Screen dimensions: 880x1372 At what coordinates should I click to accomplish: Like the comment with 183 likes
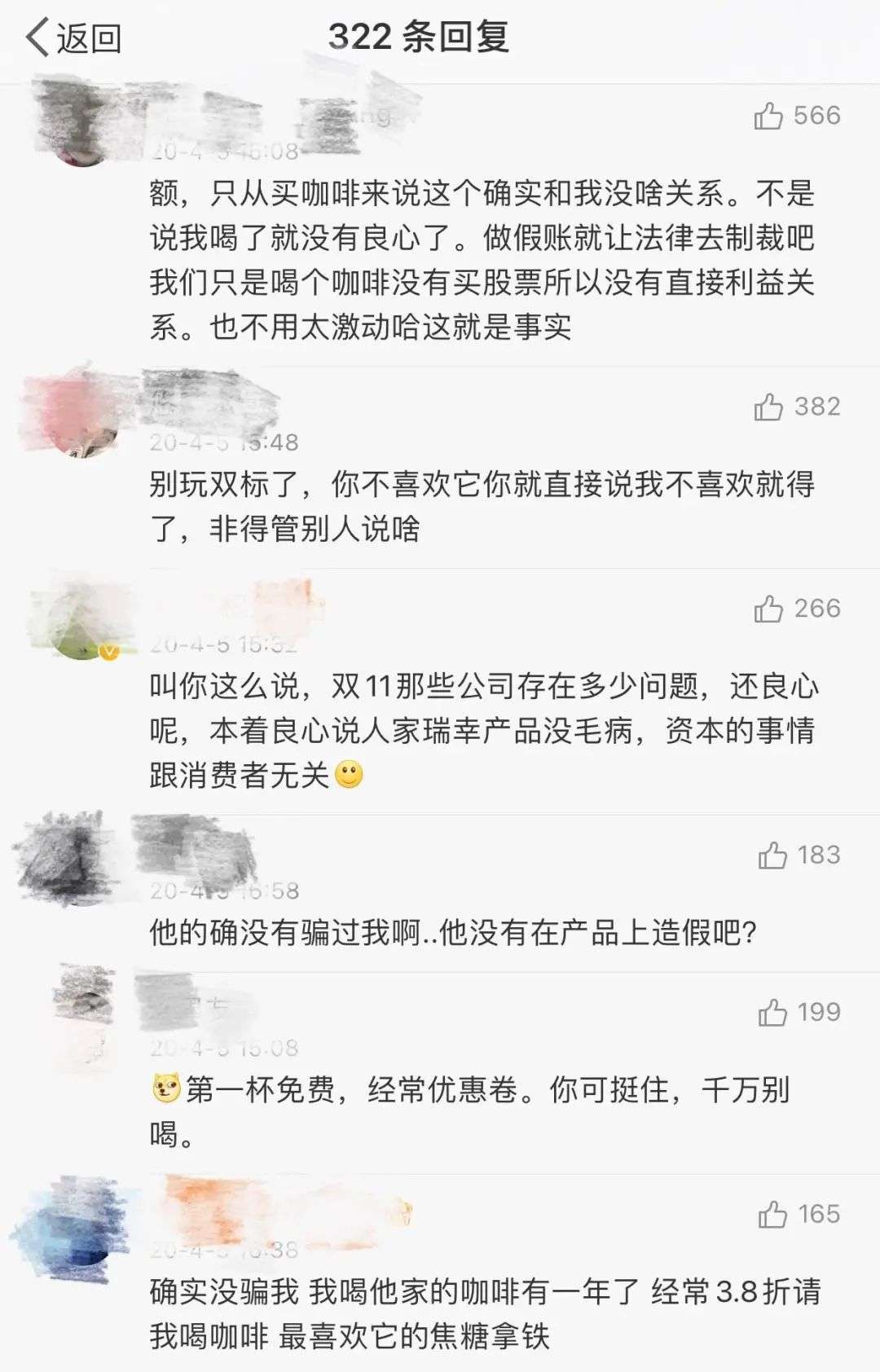pos(772,855)
